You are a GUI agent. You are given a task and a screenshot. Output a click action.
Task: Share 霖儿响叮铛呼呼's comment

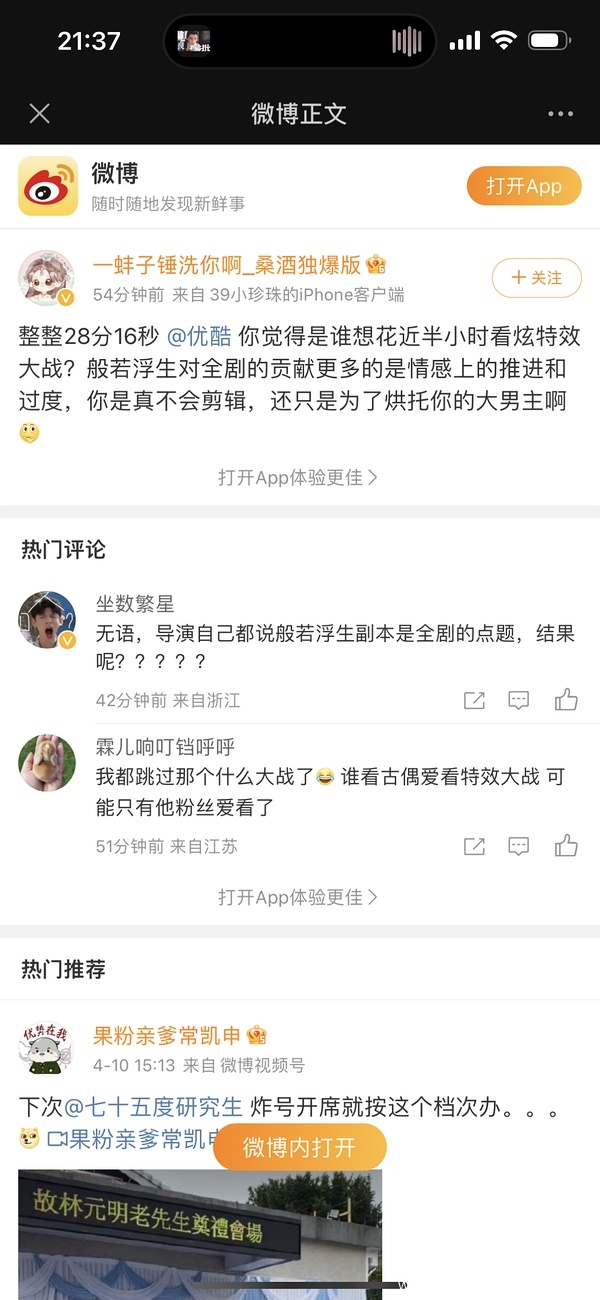pos(474,846)
